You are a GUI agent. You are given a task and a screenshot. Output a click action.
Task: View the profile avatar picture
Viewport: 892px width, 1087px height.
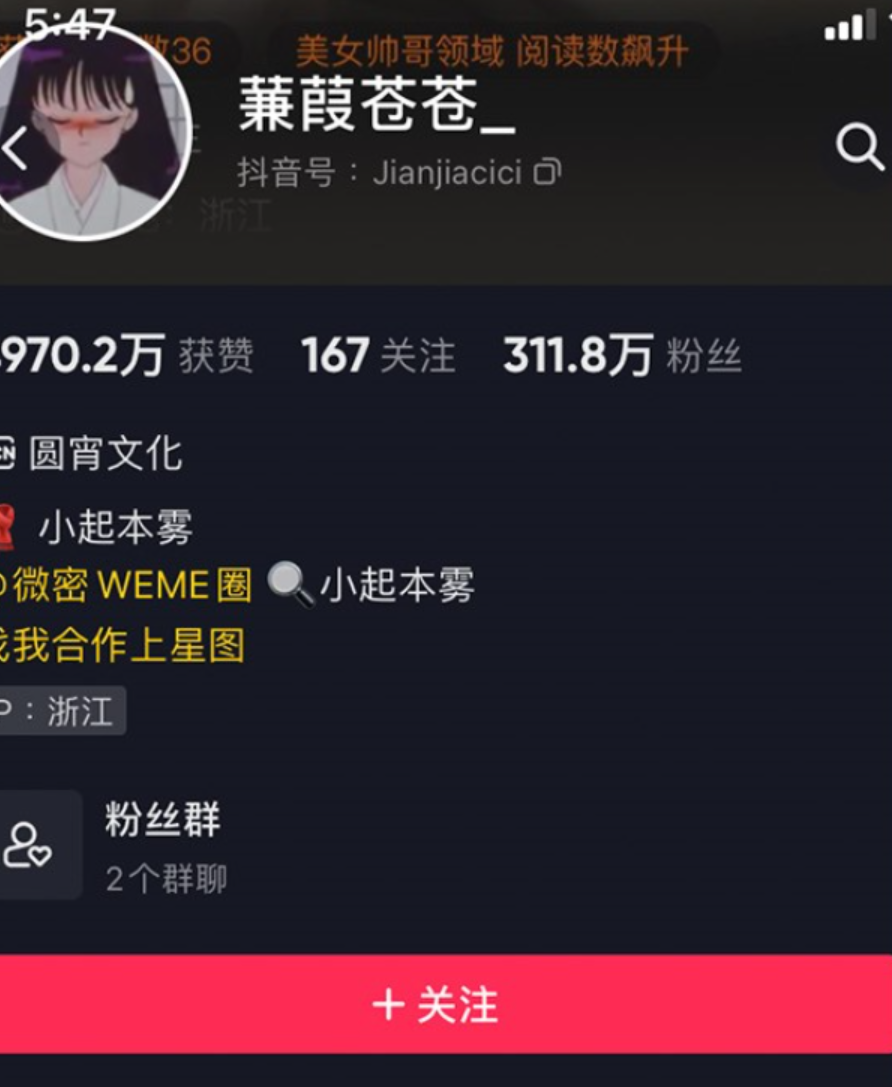[x=95, y=135]
